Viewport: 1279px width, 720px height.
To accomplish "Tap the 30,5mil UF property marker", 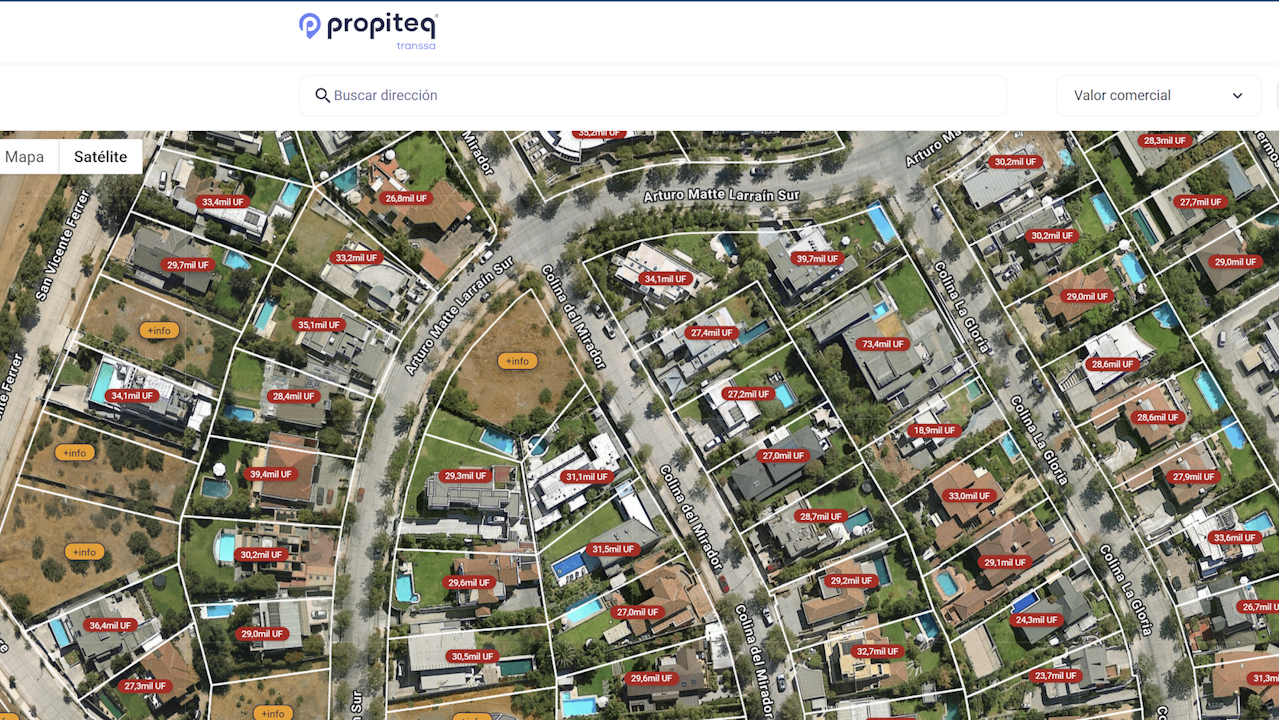I will click(x=472, y=657).
